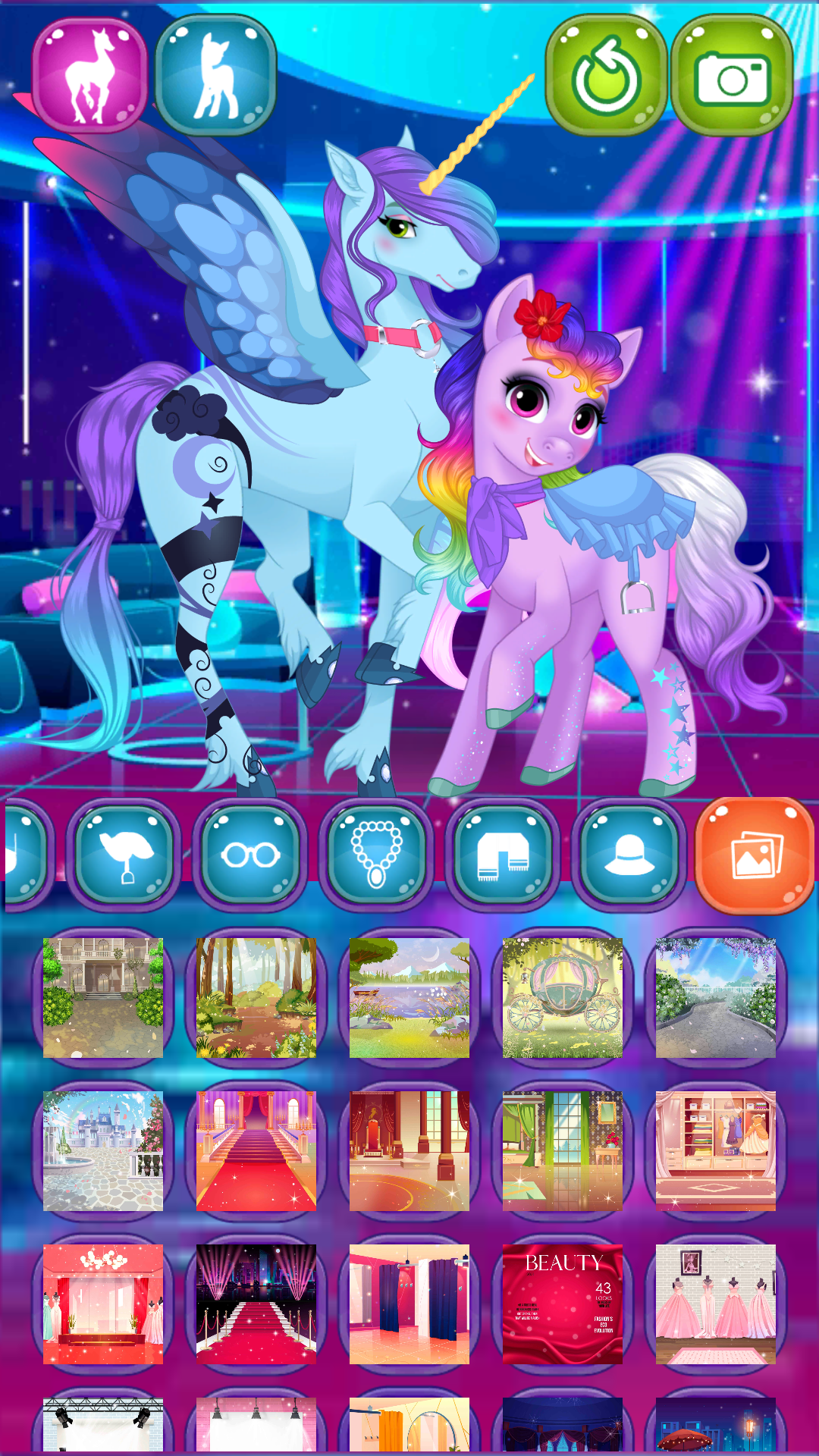Choose the fairy-tale castle background
The width and height of the screenshot is (819, 1456).
coord(103,1151)
